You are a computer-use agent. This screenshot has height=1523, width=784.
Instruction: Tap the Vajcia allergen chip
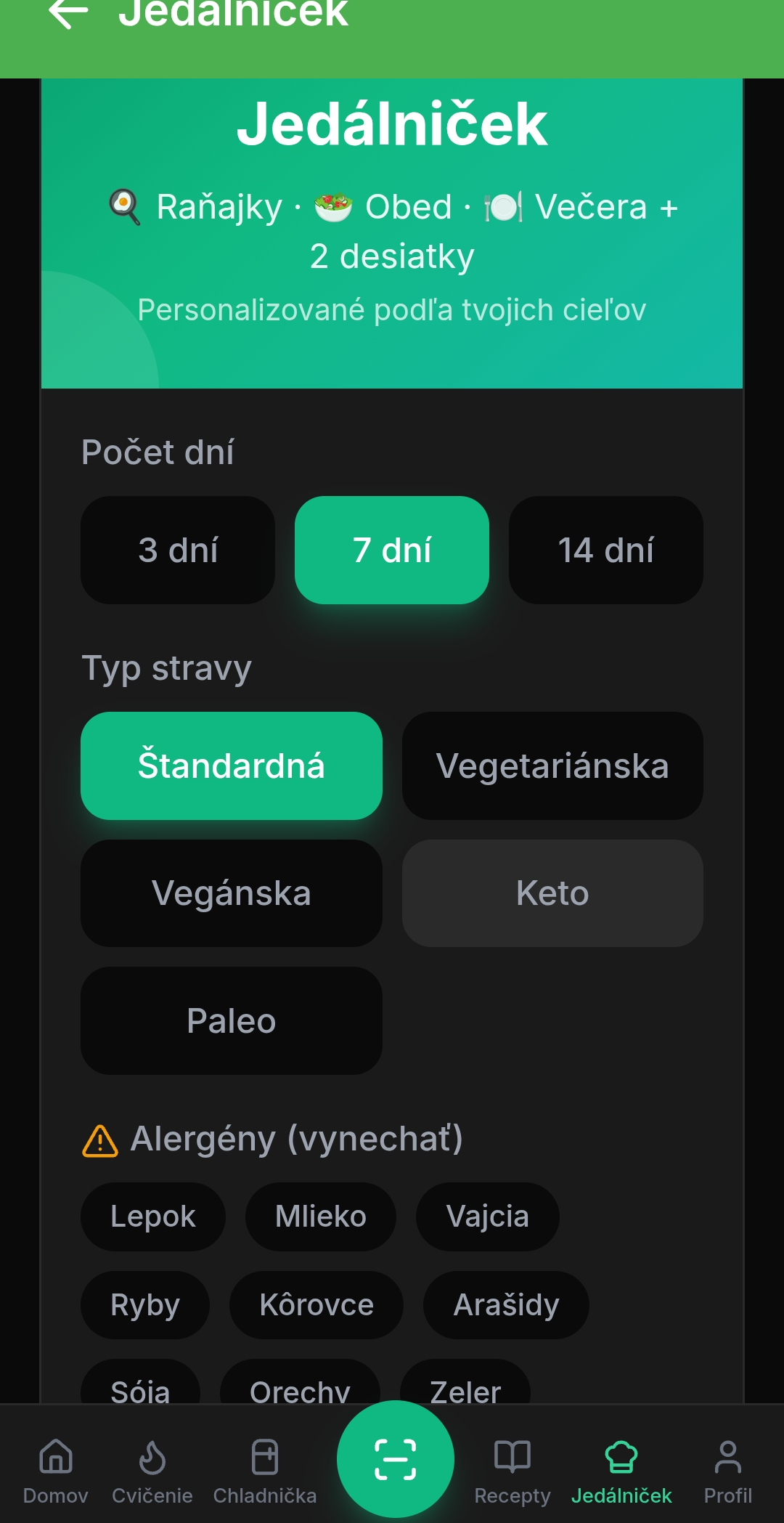[487, 1217]
